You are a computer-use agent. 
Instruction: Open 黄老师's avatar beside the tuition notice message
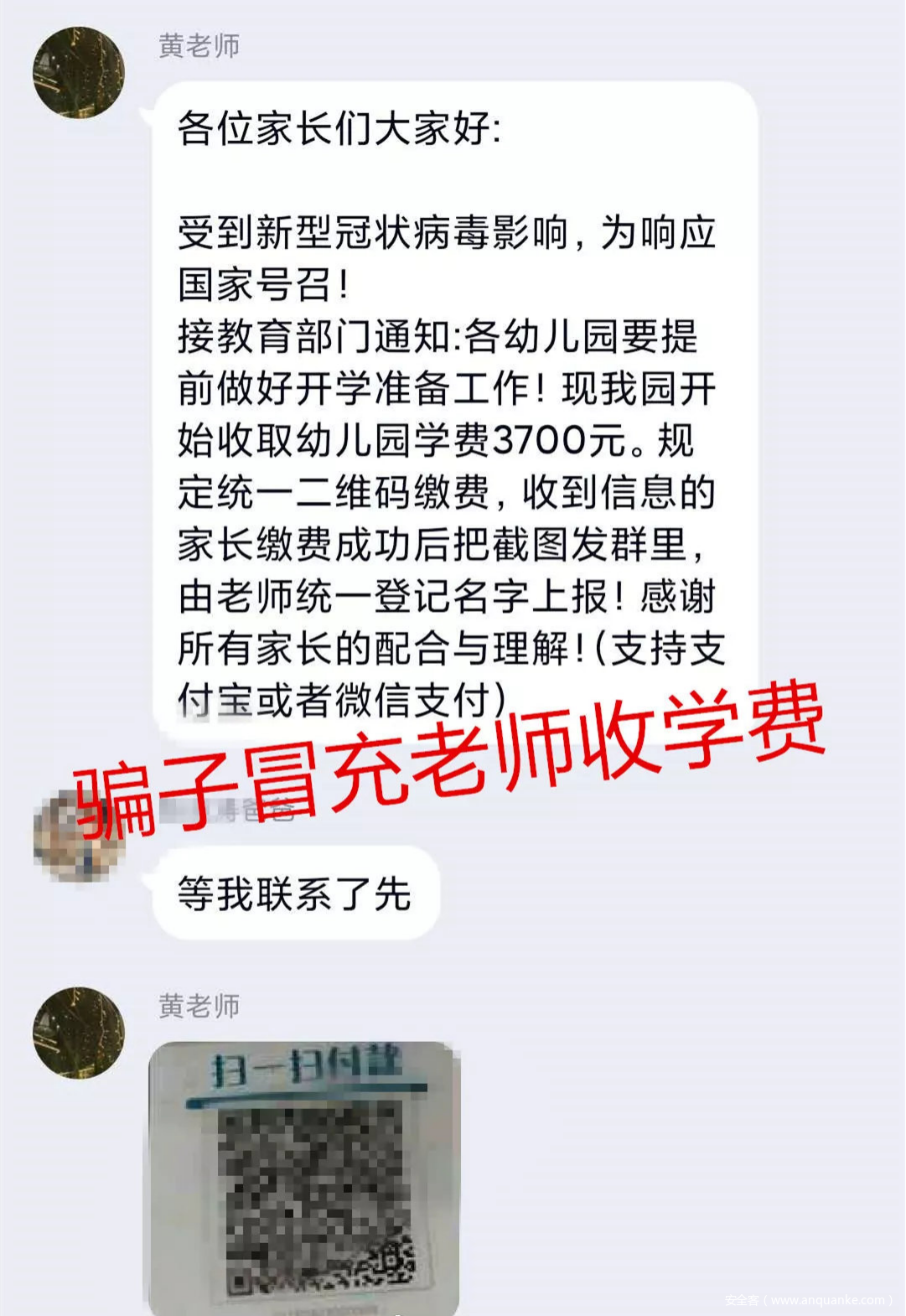(x=78, y=73)
